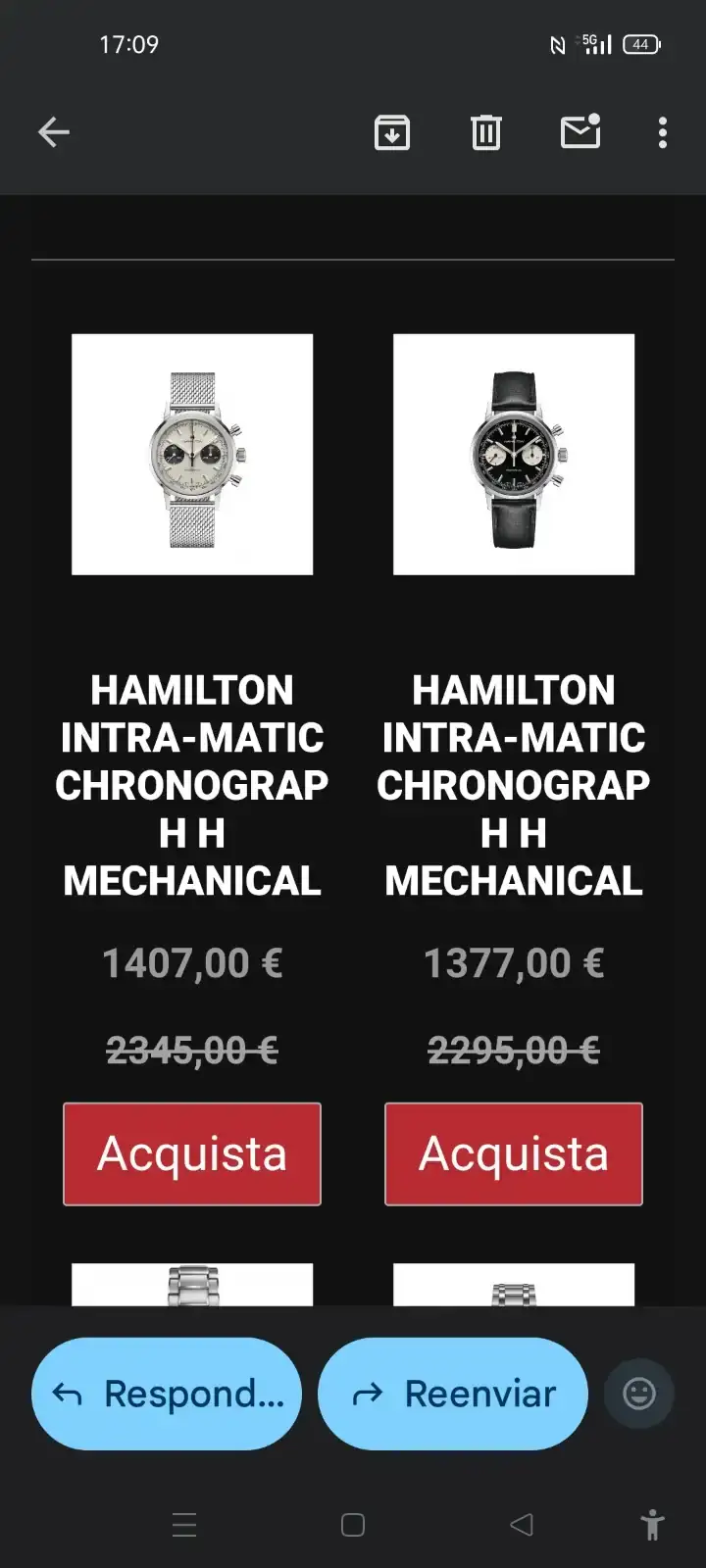
Task: Go to the home screen
Action: pos(353,1525)
